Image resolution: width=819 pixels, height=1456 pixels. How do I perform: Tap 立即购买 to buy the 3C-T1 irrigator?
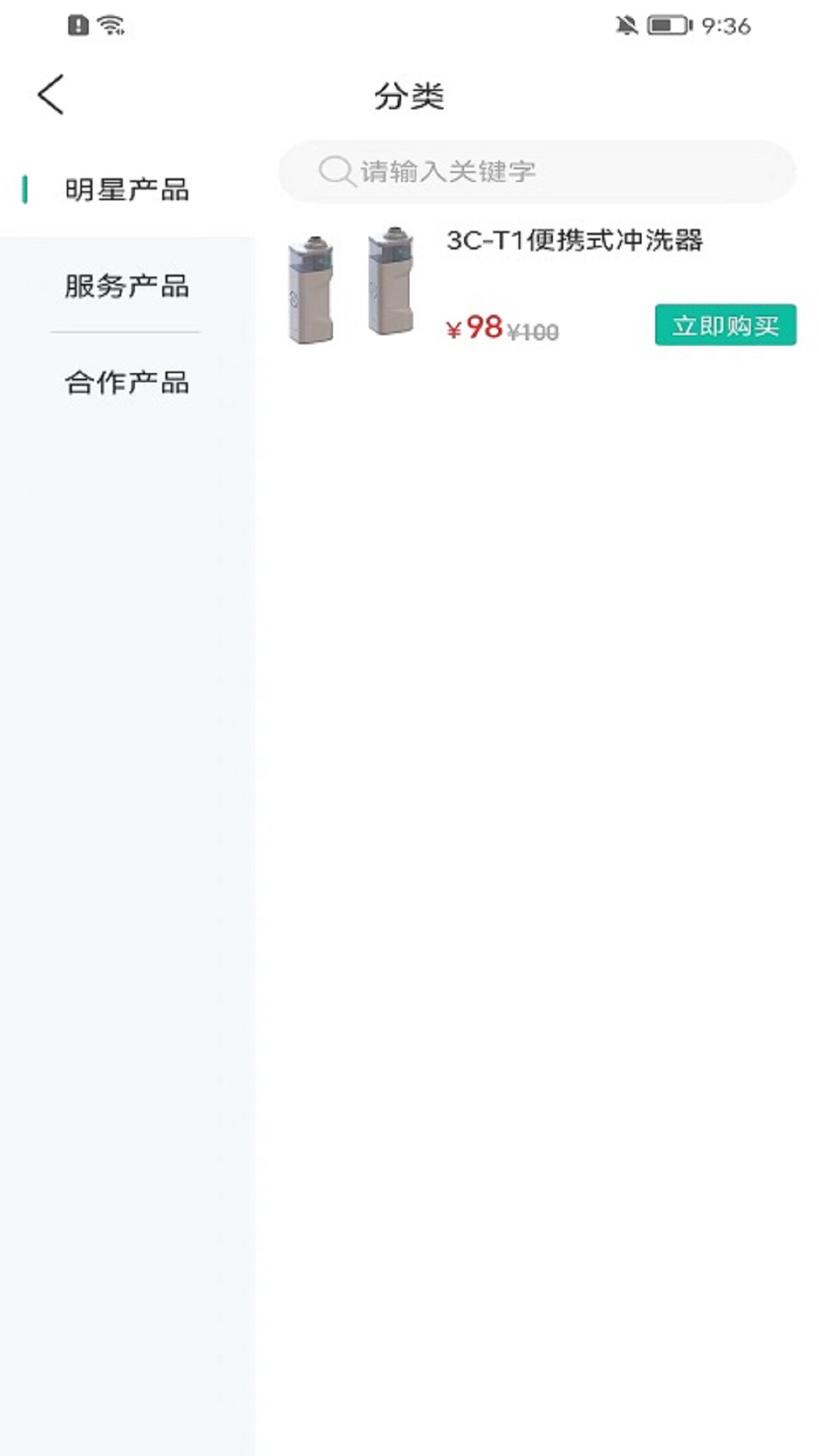point(725,325)
